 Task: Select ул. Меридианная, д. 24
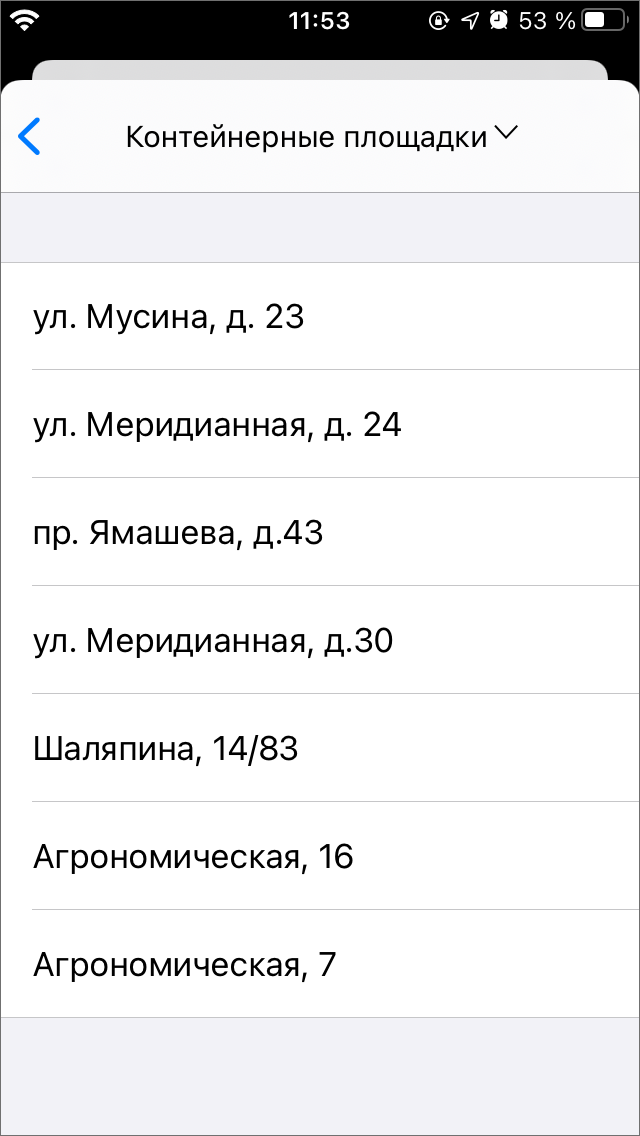(217, 425)
